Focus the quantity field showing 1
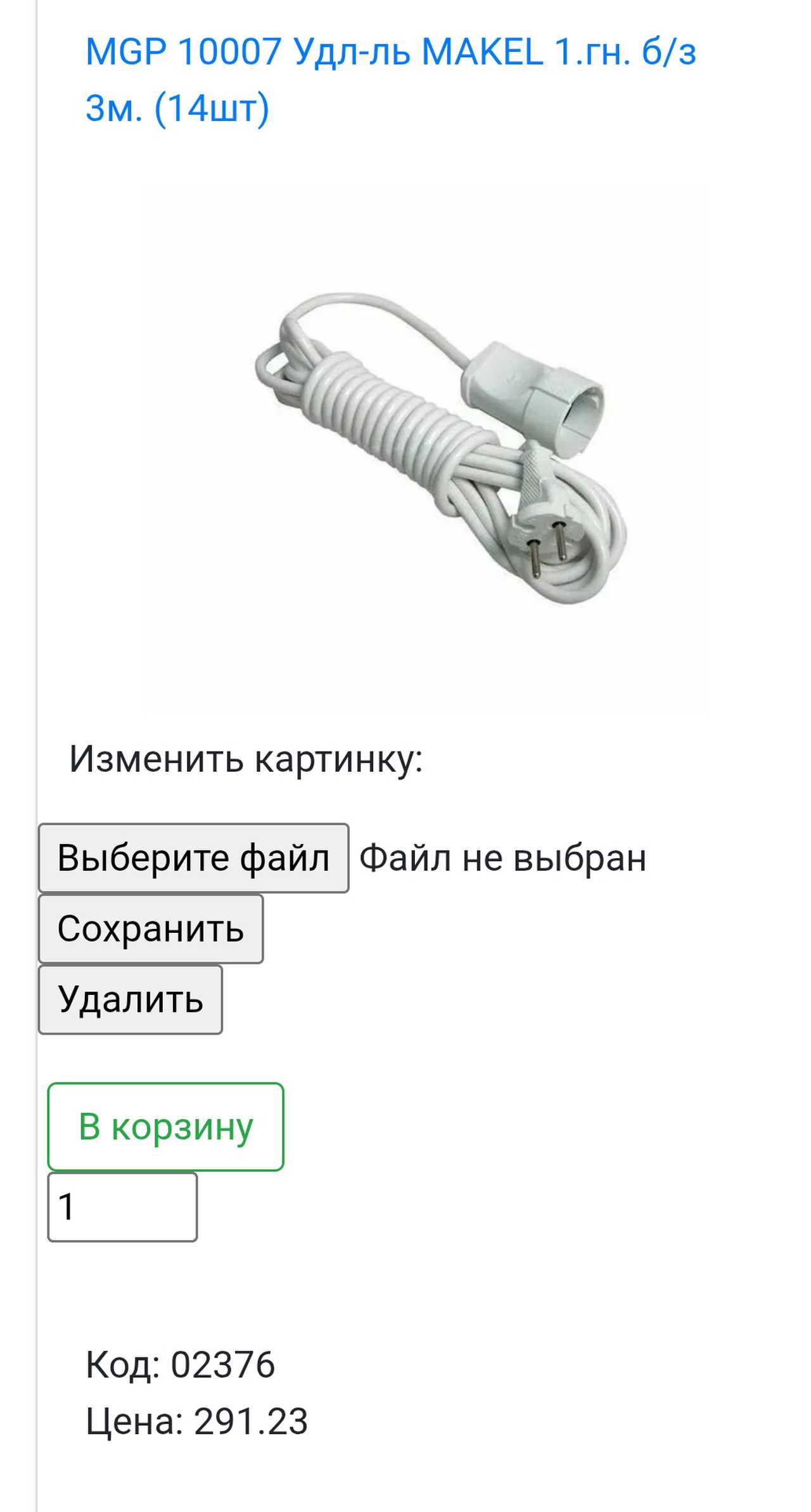Viewport: 811px width, 1512px height. coord(122,1207)
